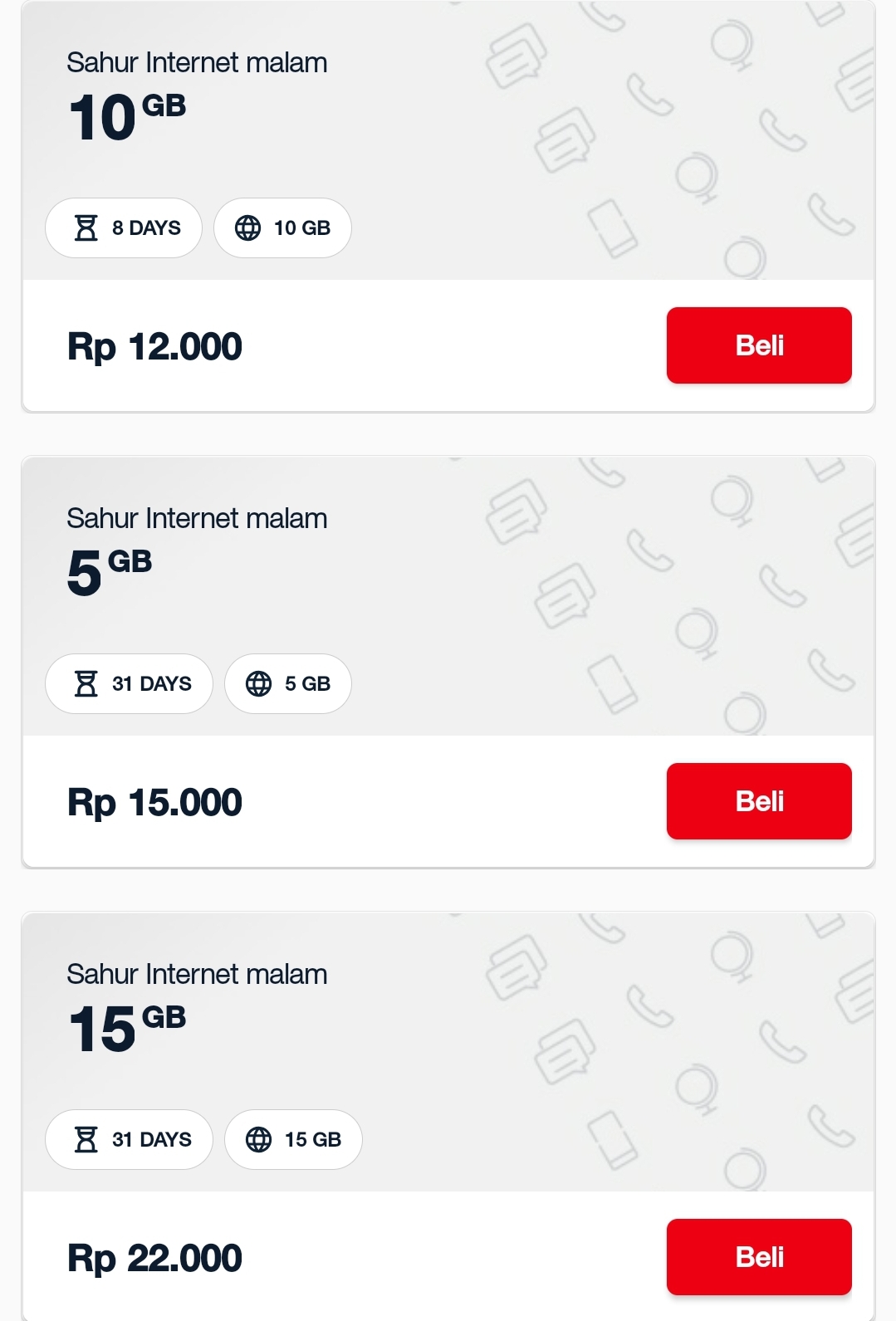Click the hourglass icon on the 8 DAYS badge
Image resolution: width=896 pixels, height=1321 pixels.
click(x=87, y=227)
